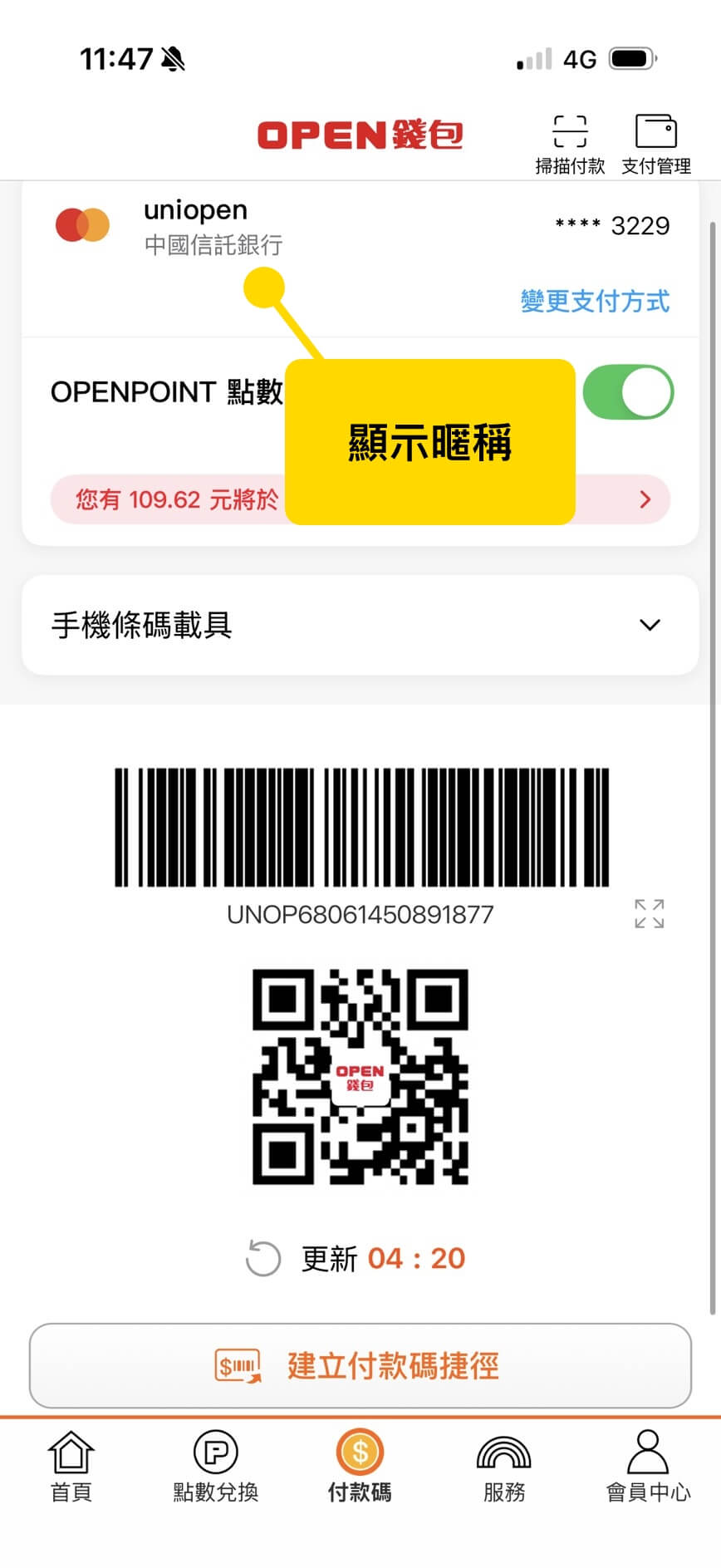Open 支付管理 wallet settings

pos(656,143)
